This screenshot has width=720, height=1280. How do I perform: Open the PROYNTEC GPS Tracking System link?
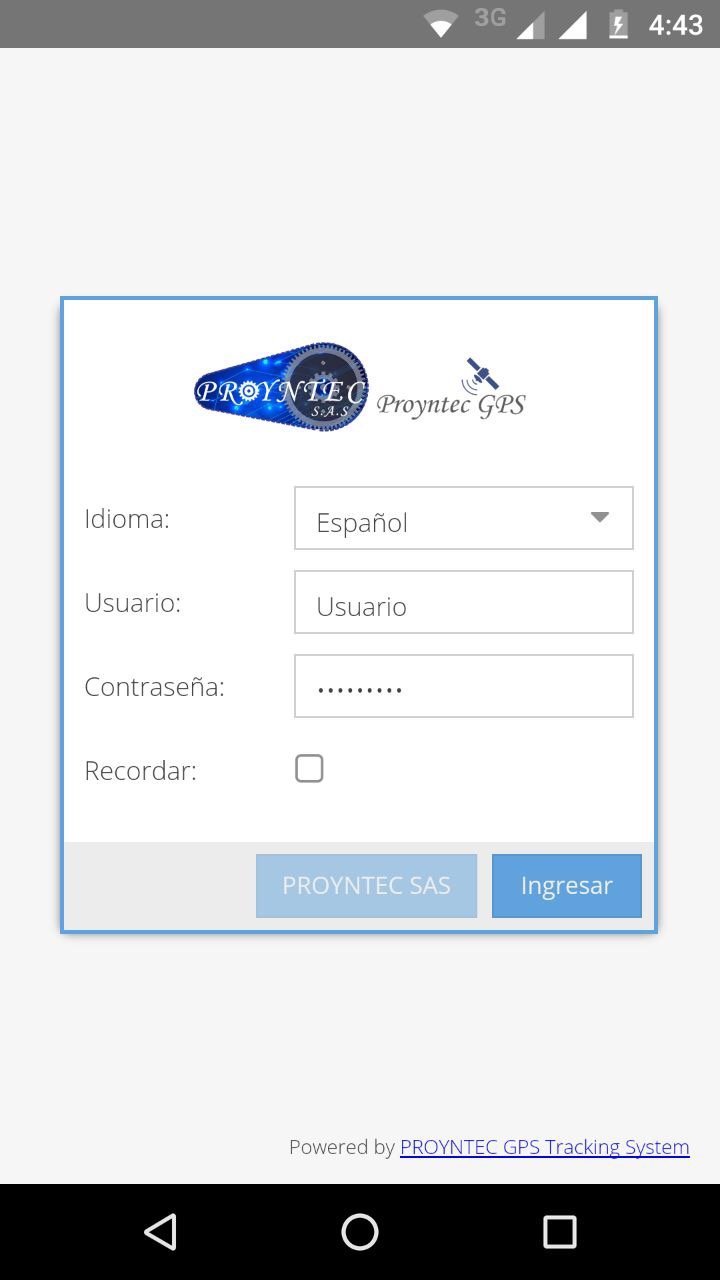pyautogui.click(x=544, y=1147)
